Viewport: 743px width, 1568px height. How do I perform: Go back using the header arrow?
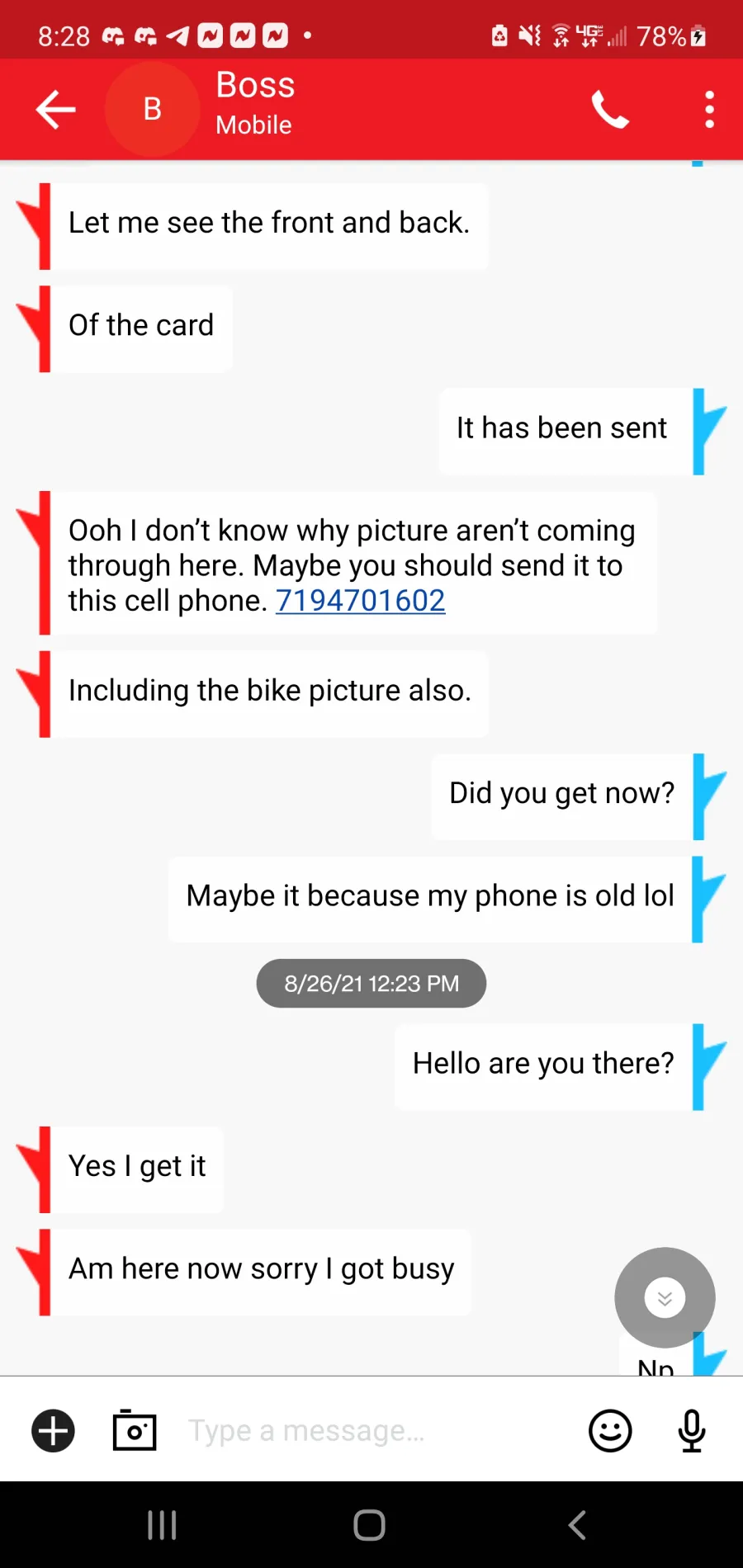click(x=56, y=110)
